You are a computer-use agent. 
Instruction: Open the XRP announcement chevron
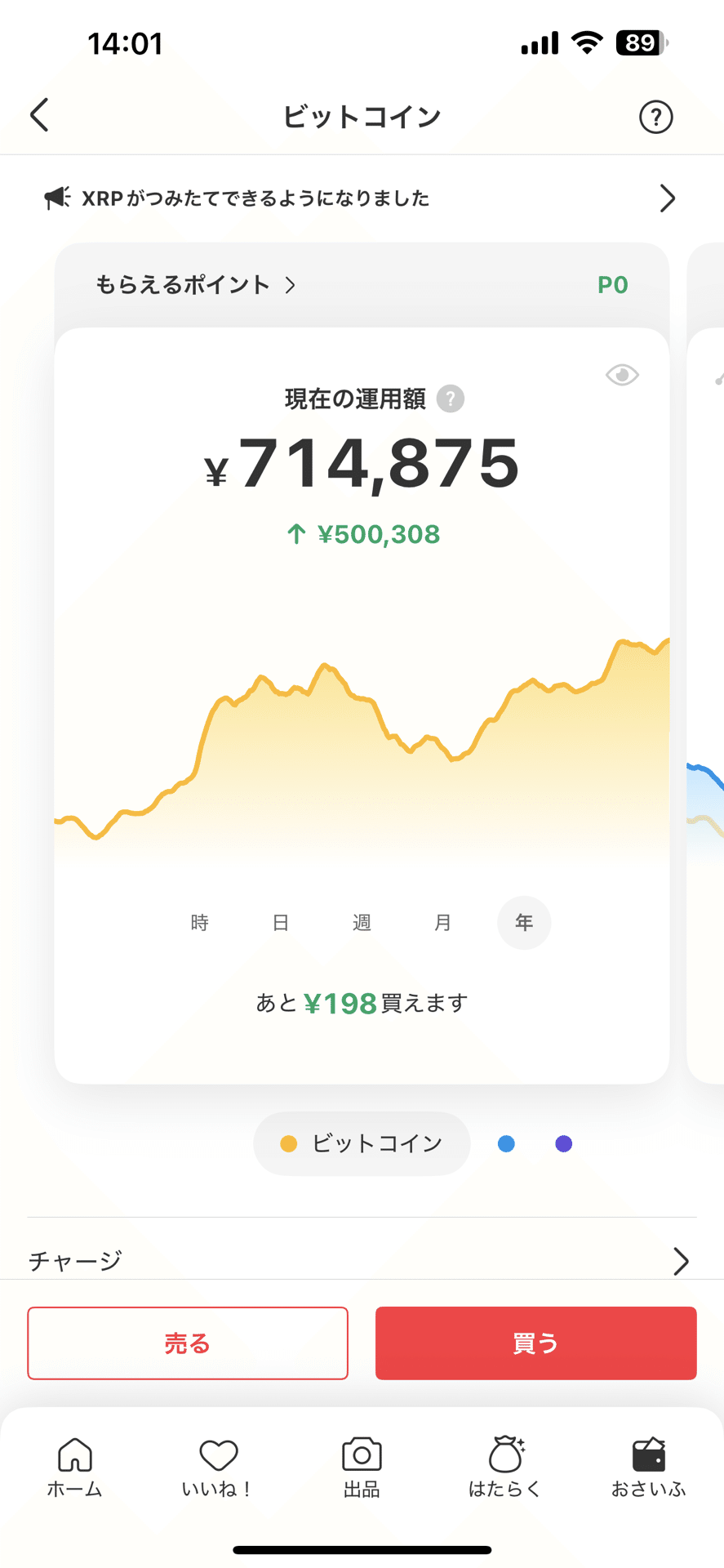667,198
